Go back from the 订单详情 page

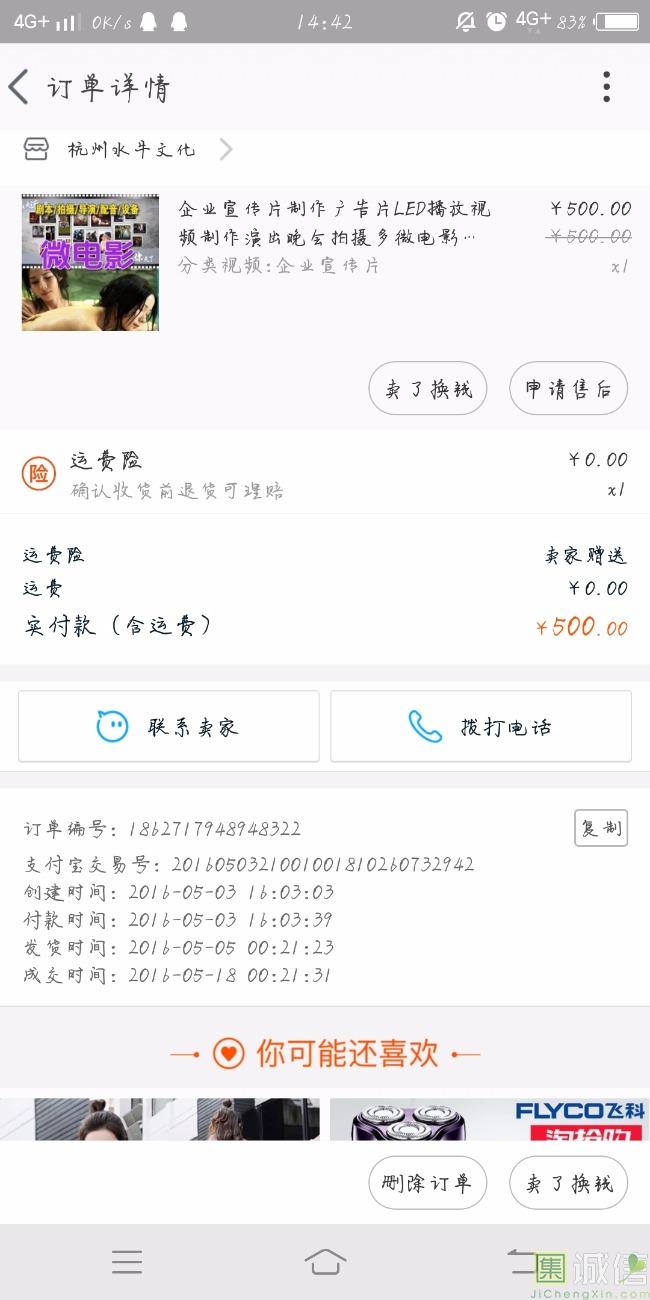click(20, 88)
